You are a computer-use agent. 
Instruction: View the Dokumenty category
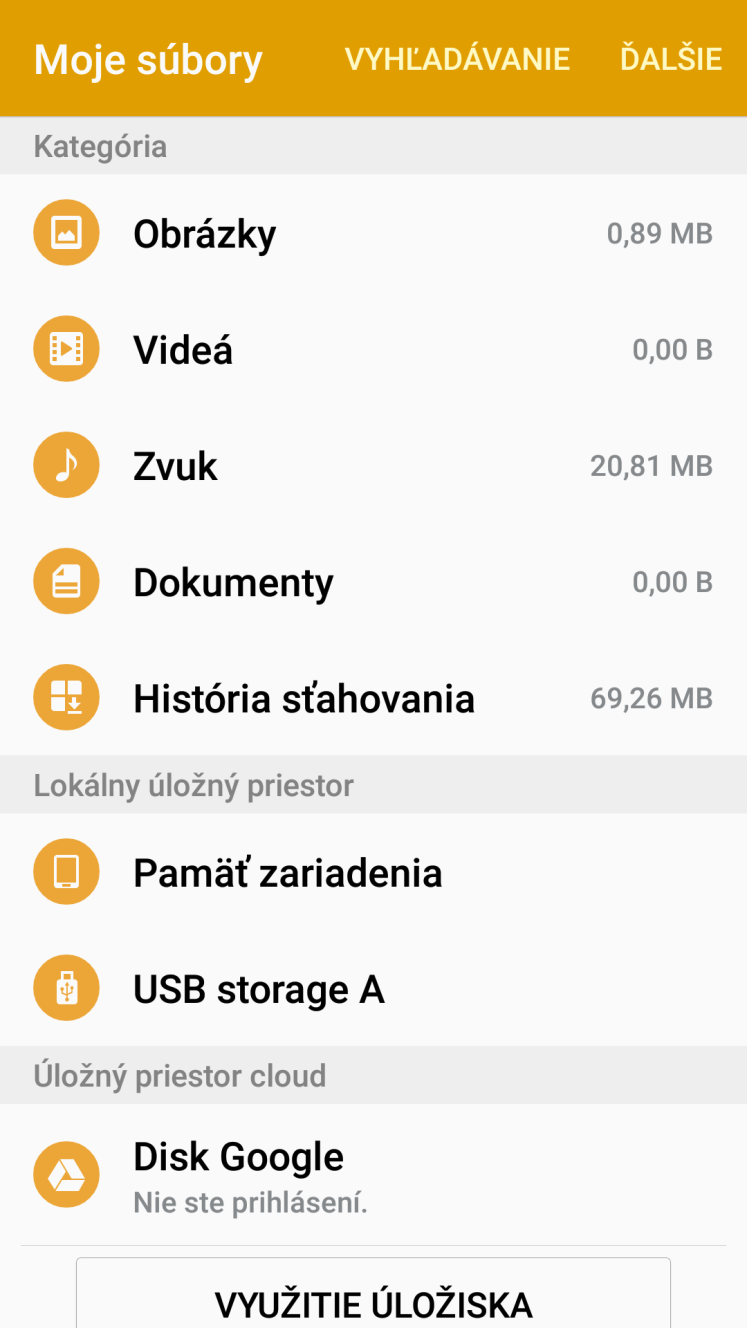coord(373,581)
